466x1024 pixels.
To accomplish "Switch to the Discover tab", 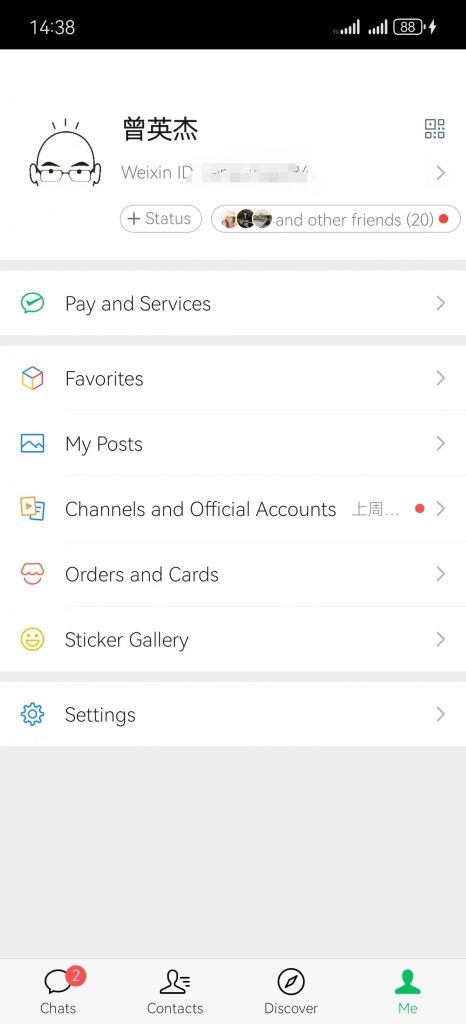I will click(x=291, y=991).
